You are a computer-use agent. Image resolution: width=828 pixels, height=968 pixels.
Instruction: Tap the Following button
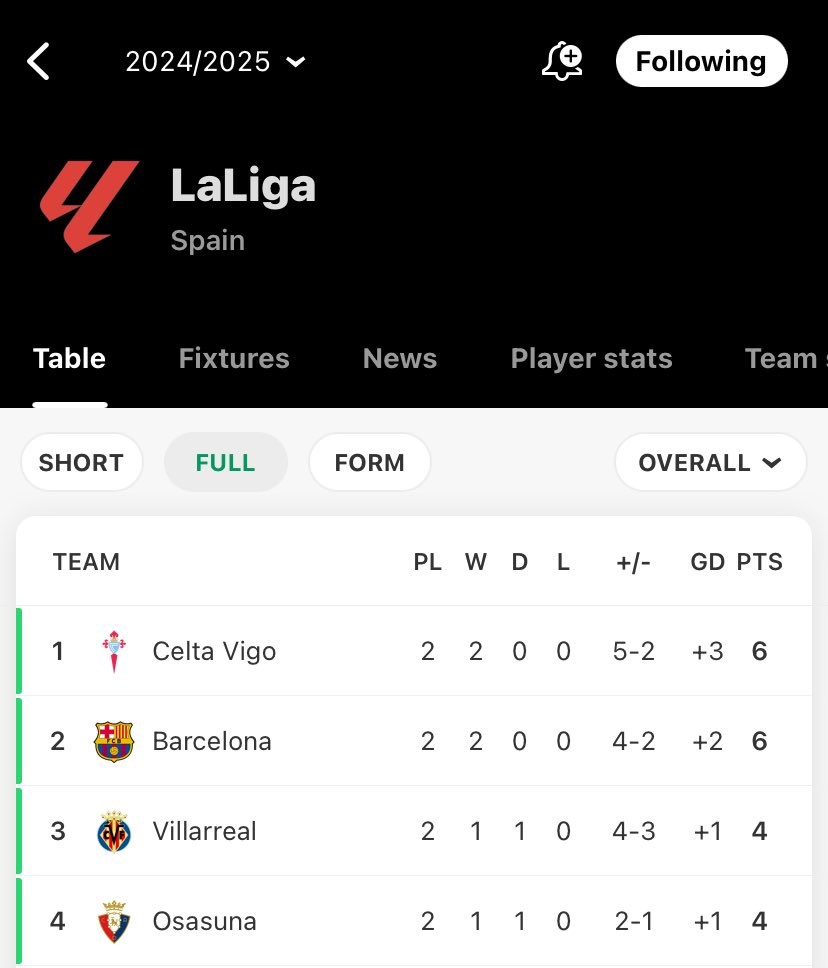coord(701,62)
